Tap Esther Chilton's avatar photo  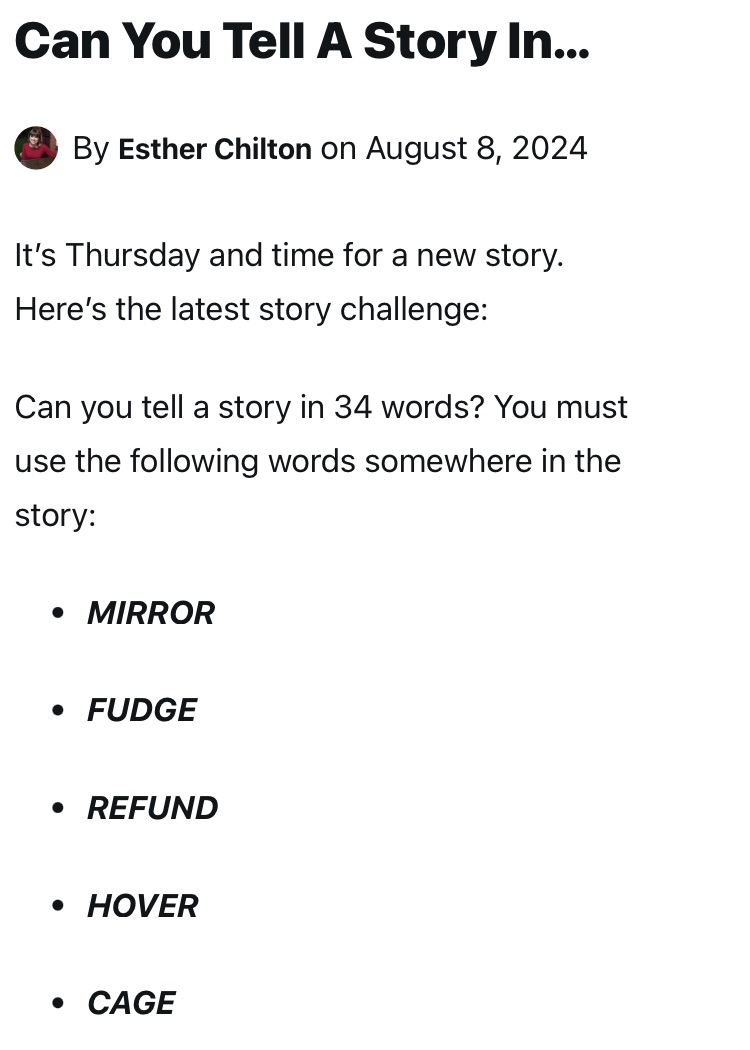(36, 148)
